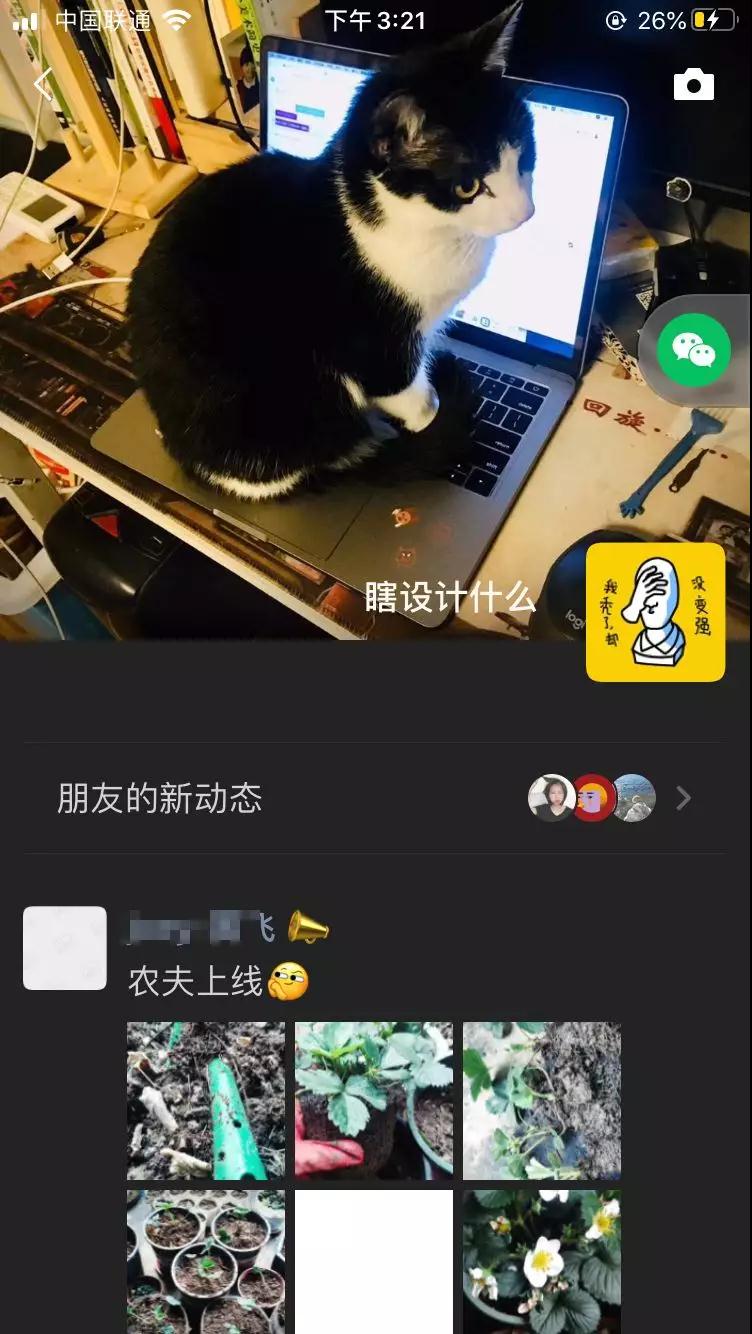Image resolution: width=752 pixels, height=1334 pixels.
Task: Open the camera to post a moment
Action: [693, 85]
